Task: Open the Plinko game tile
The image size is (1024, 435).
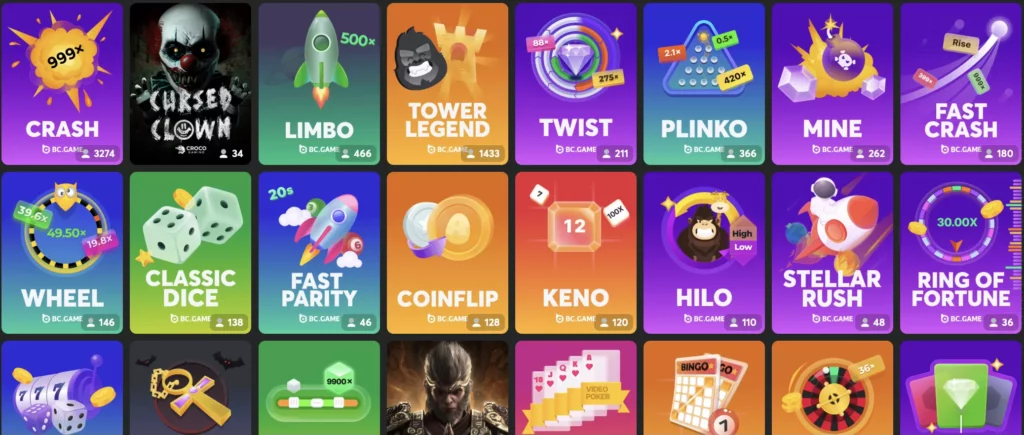Action: point(704,83)
